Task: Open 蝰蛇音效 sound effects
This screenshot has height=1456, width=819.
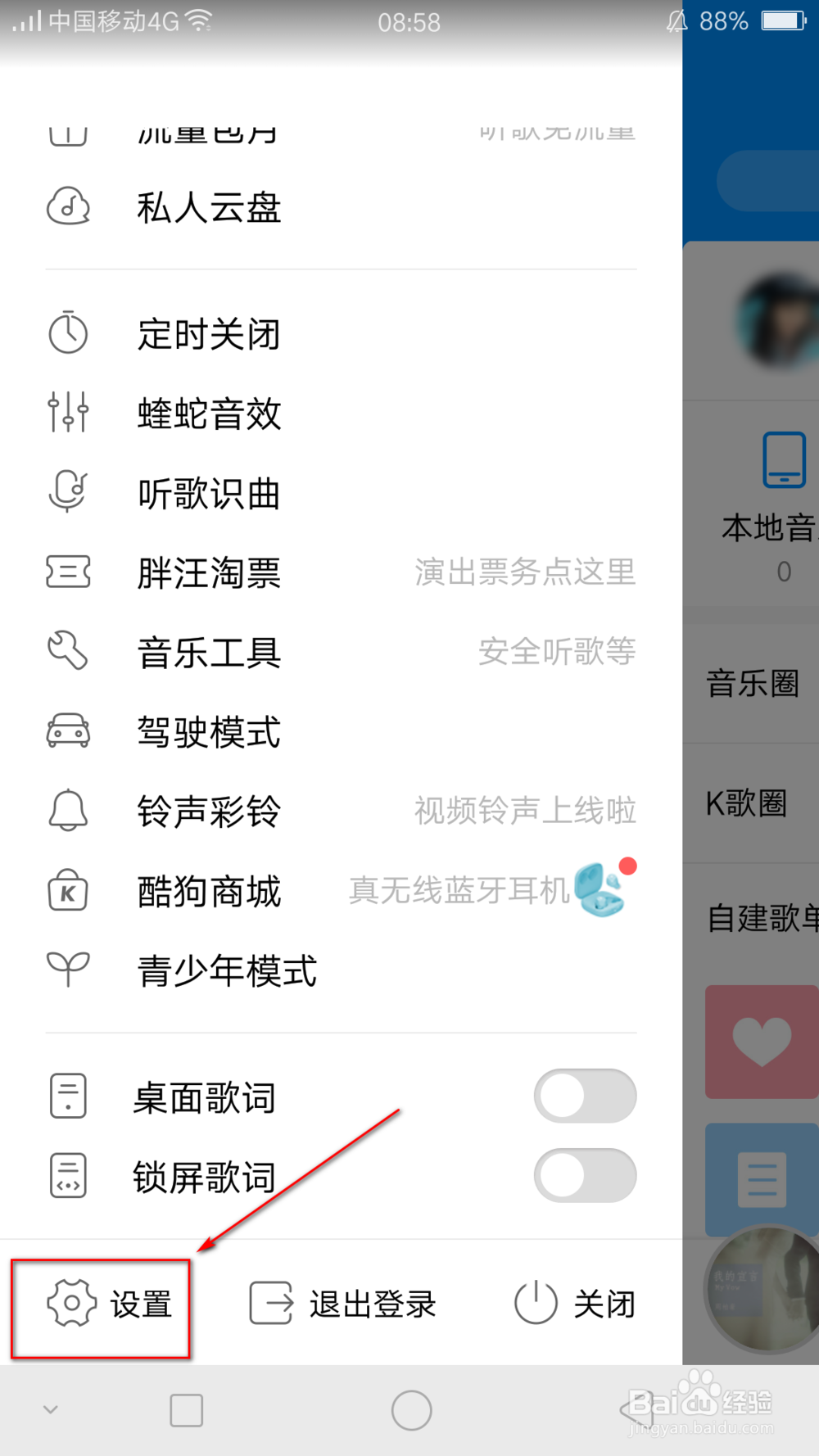Action: coord(68,413)
